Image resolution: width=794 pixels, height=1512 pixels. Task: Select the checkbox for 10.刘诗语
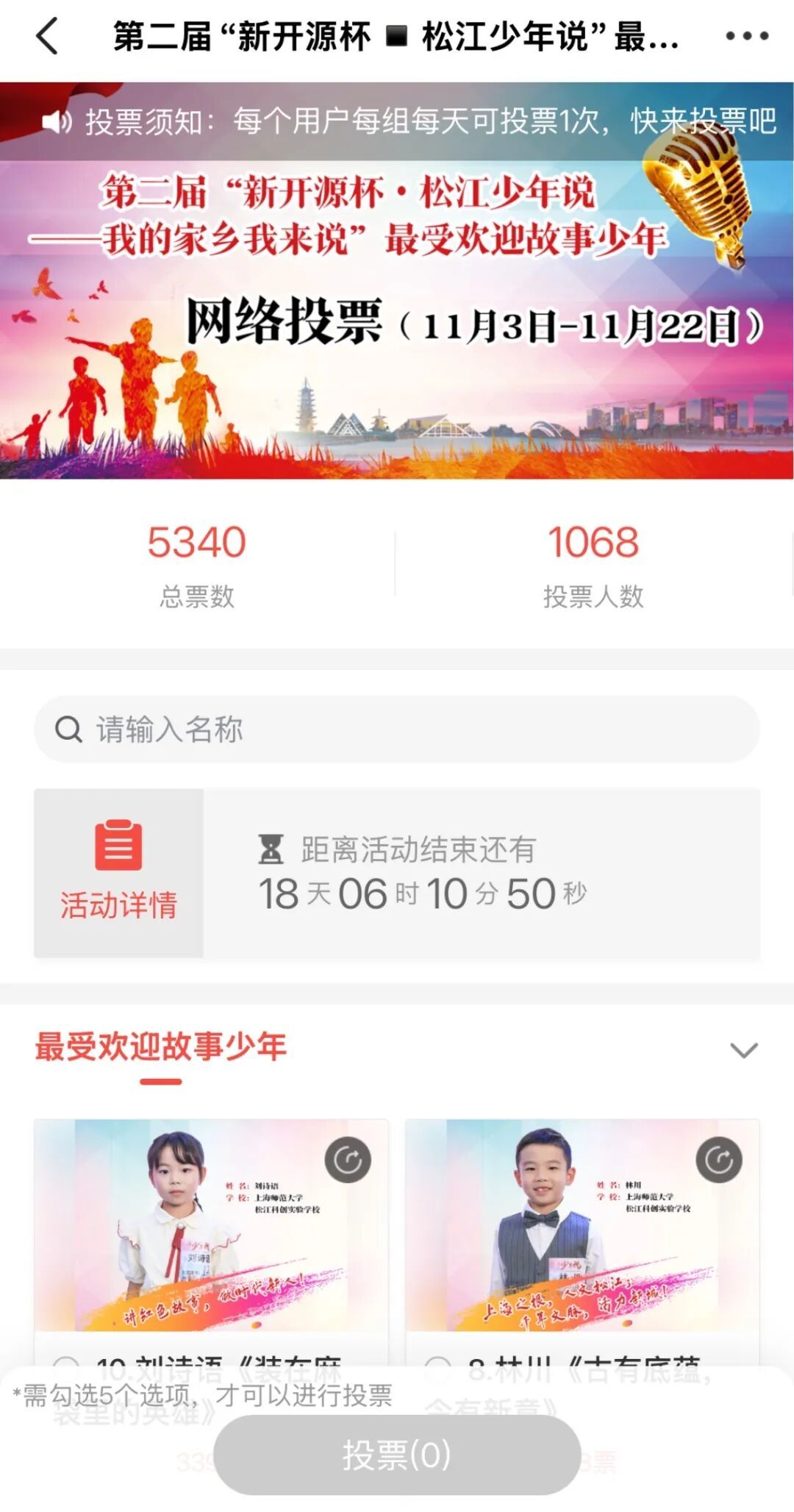click(x=66, y=1368)
